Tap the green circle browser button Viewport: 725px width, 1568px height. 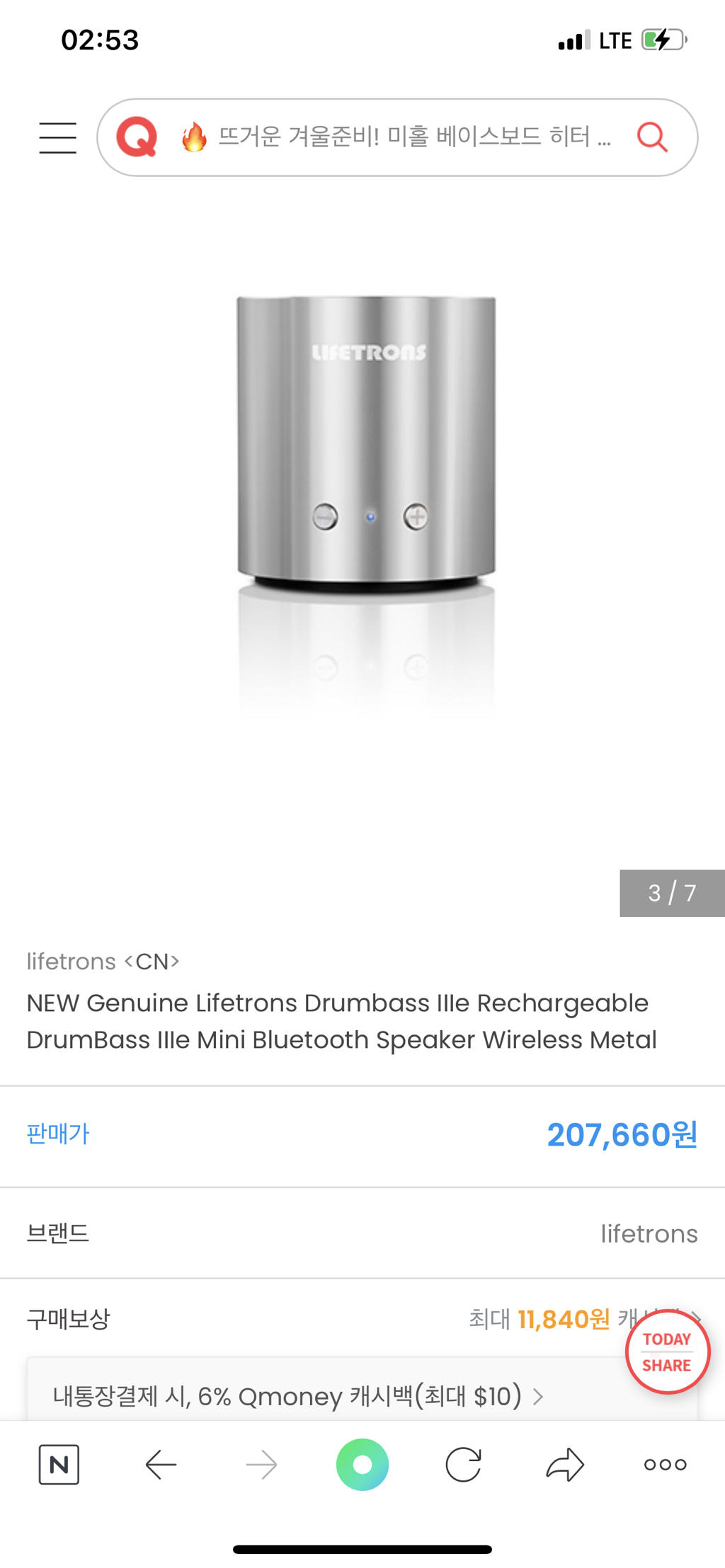362,1464
